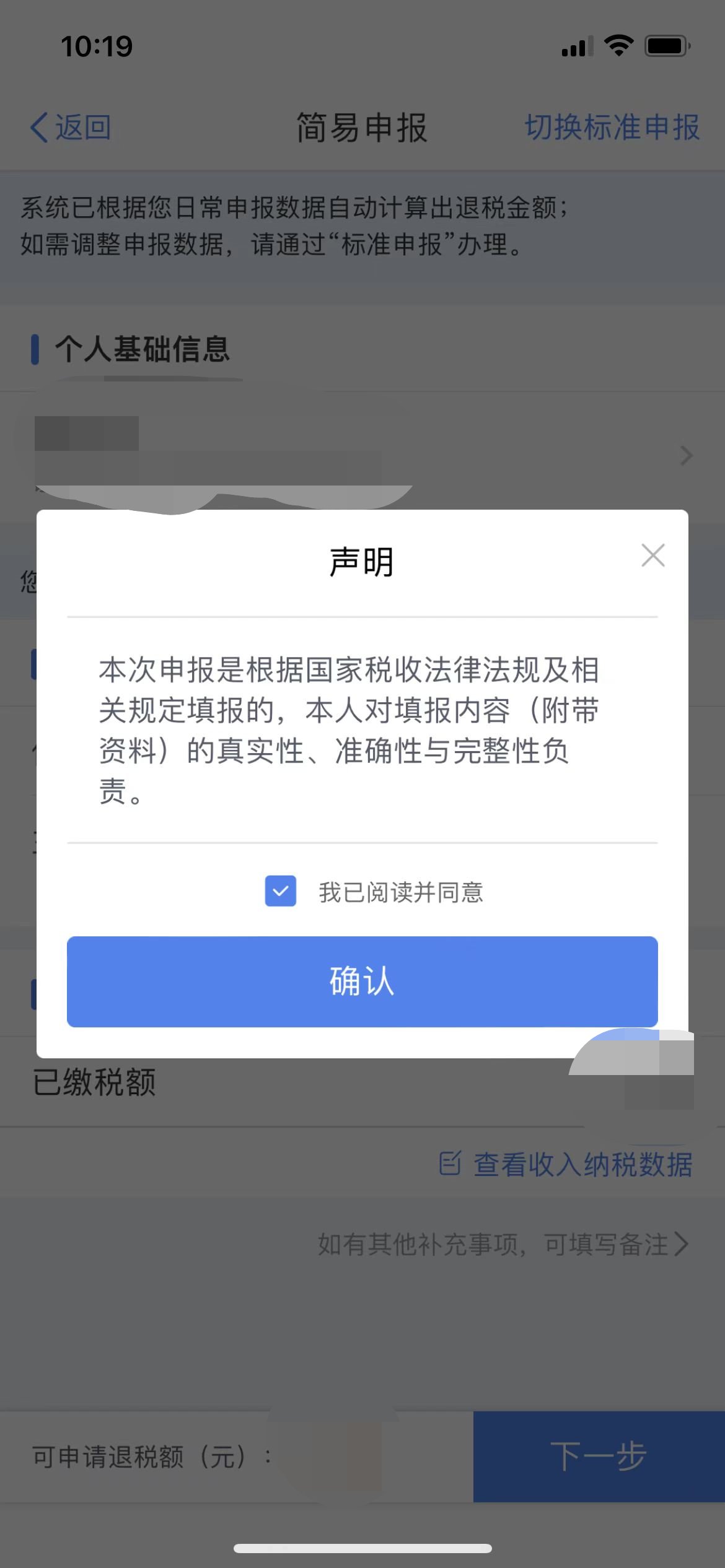Close the 声明 dialog
This screenshot has height=1568, width=725.
coord(653,555)
